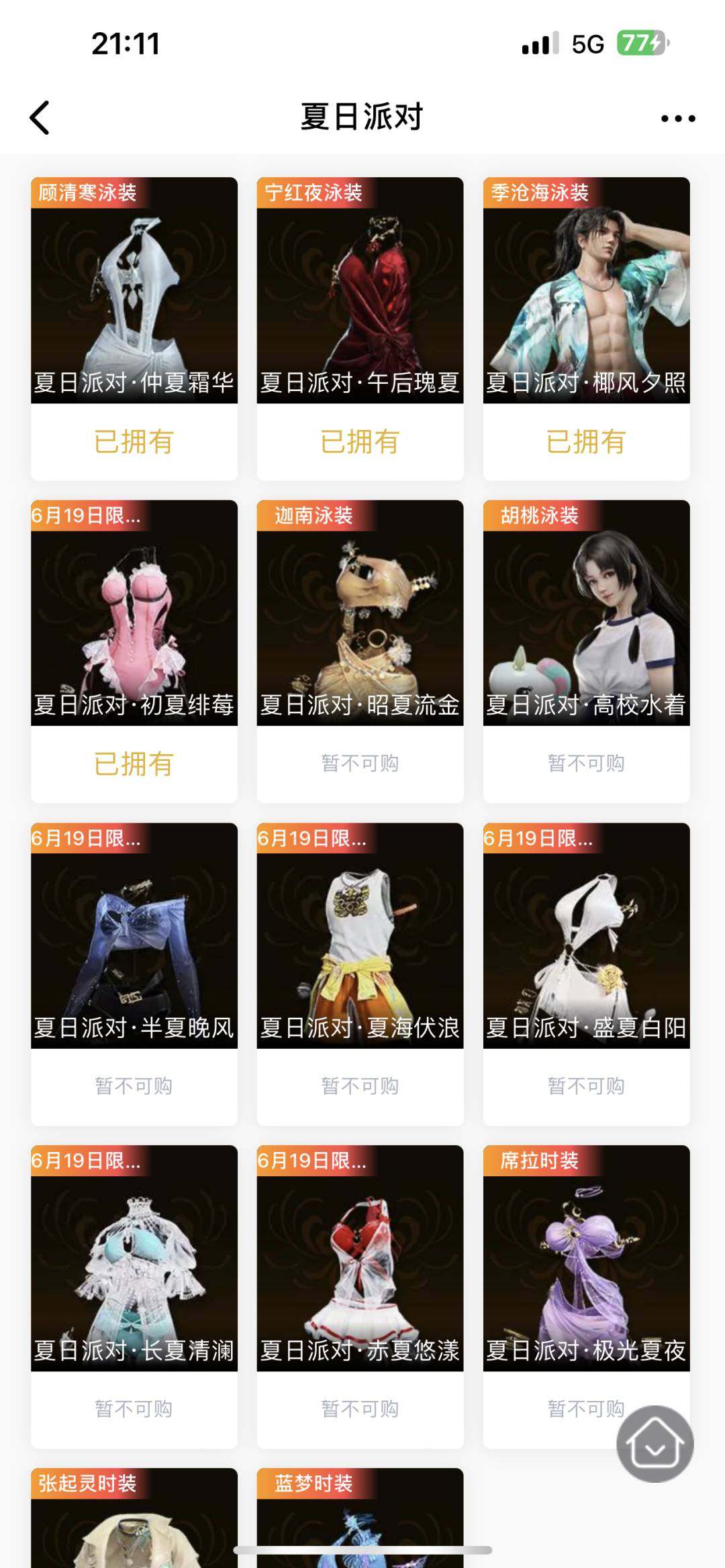This screenshot has width=725, height=1568.
Task: Select the 高校水着 Hutao swimsuit card
Action: click(587, 617)
